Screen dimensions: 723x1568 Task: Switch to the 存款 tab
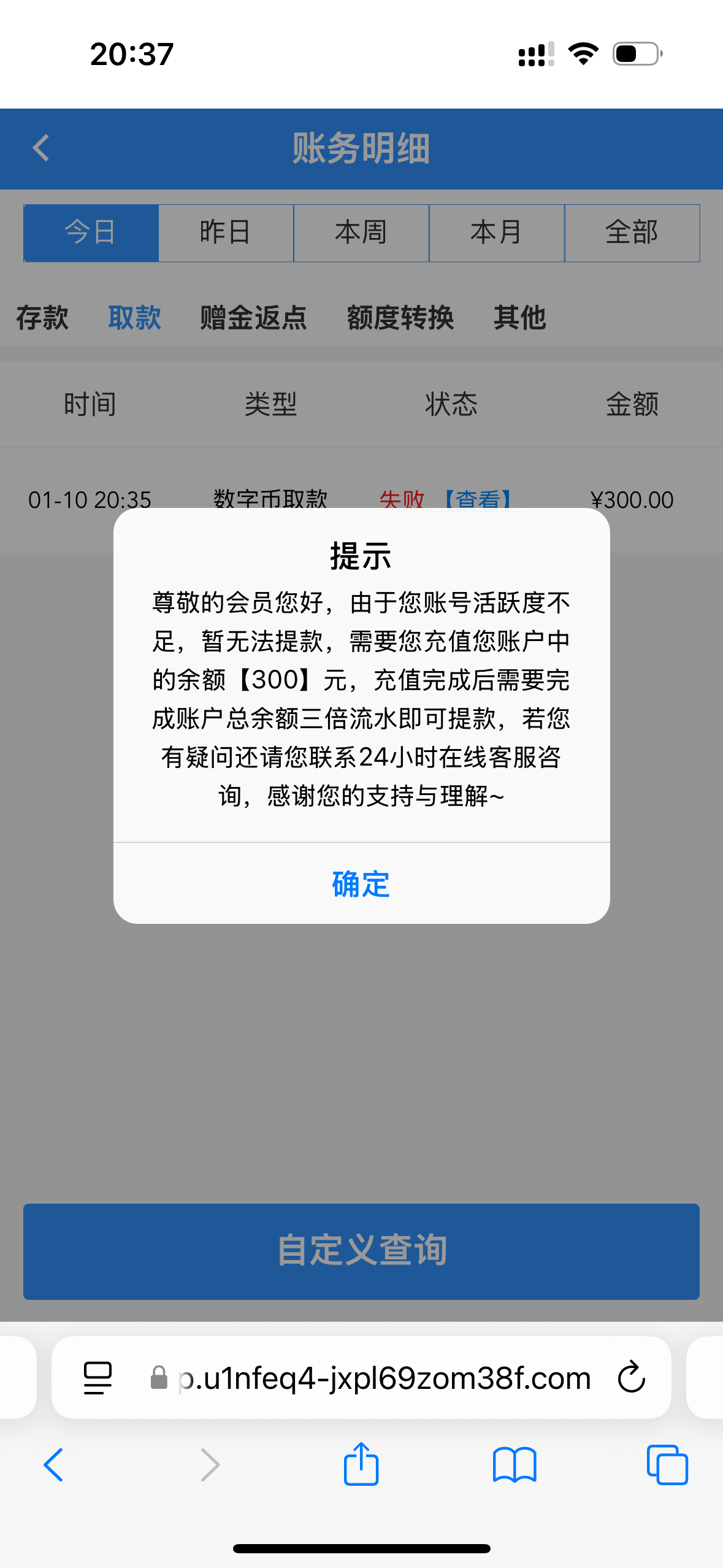(42, 318)
